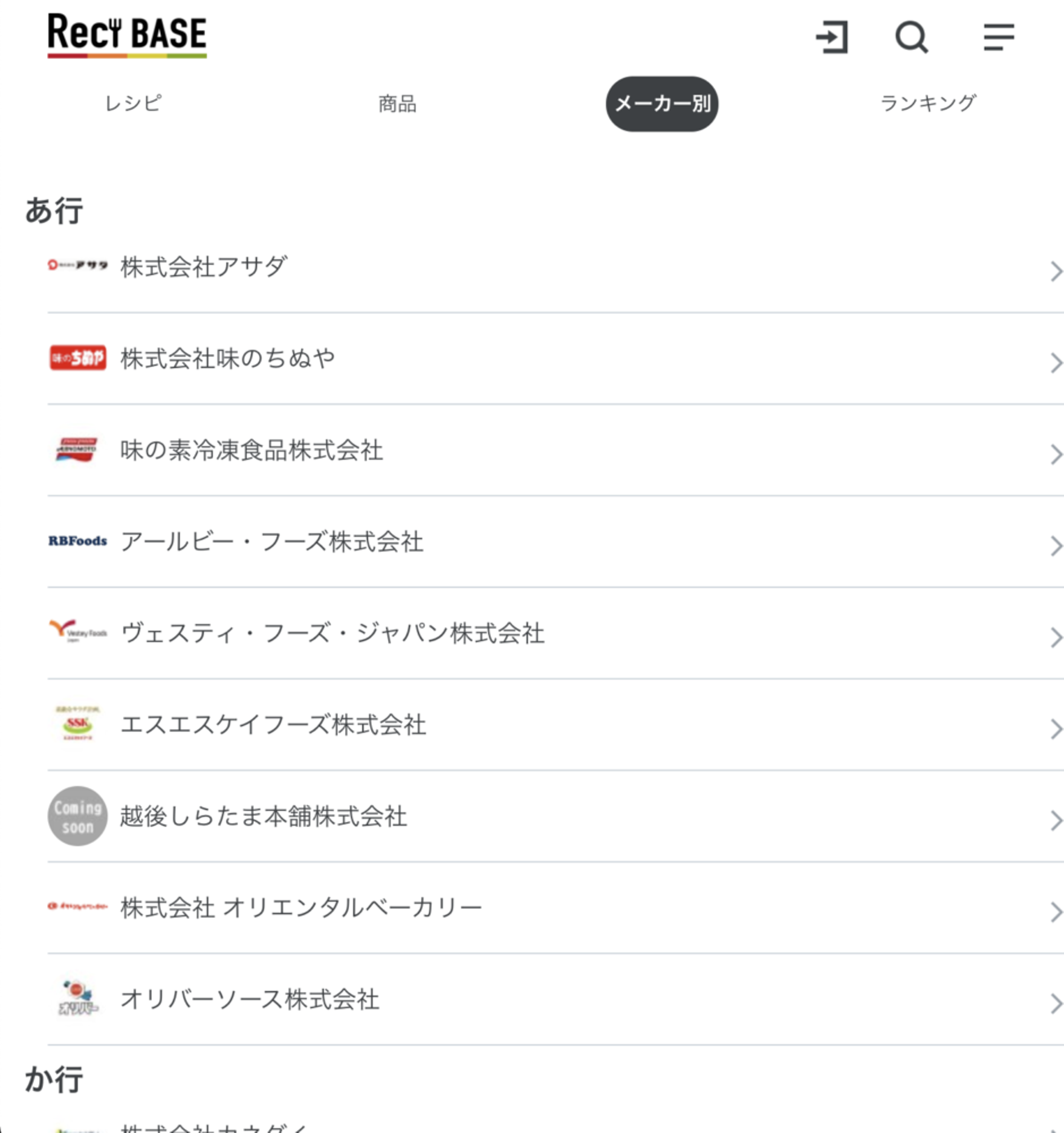This screenshot has height=1133, width=1064.
Task: Select ヴェスティ・フーズ・ジャパン株式会社
Action: pos(332,634)
